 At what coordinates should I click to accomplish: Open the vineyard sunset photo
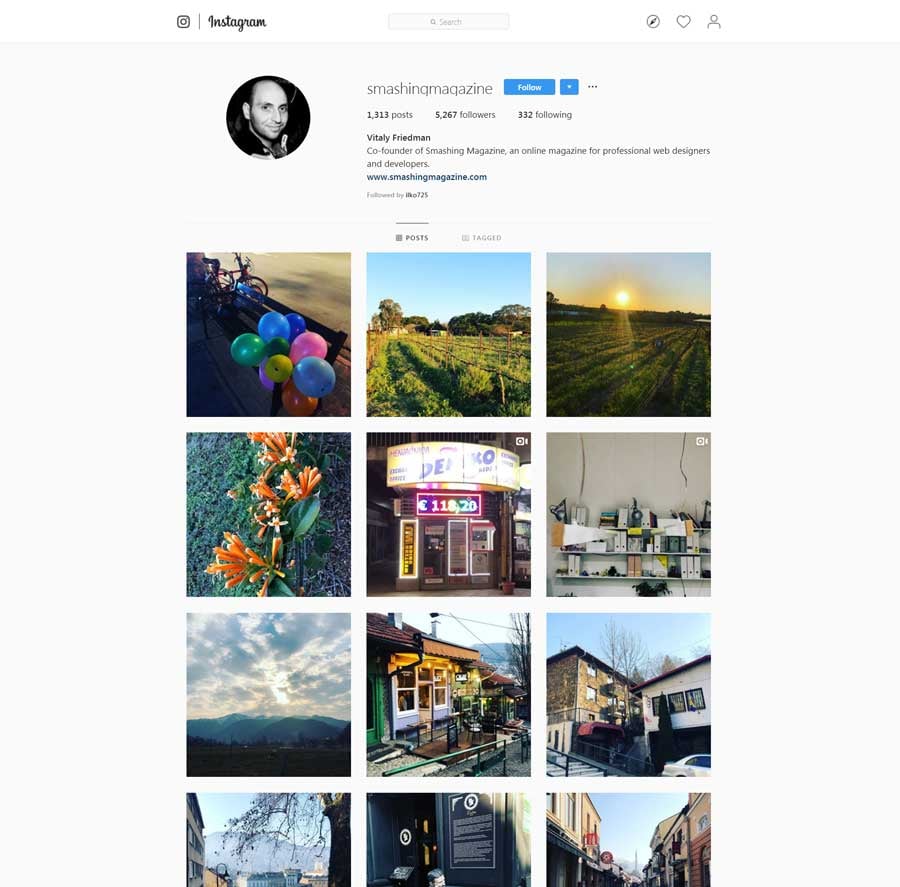pyautogui.click(x=628, y=334)
